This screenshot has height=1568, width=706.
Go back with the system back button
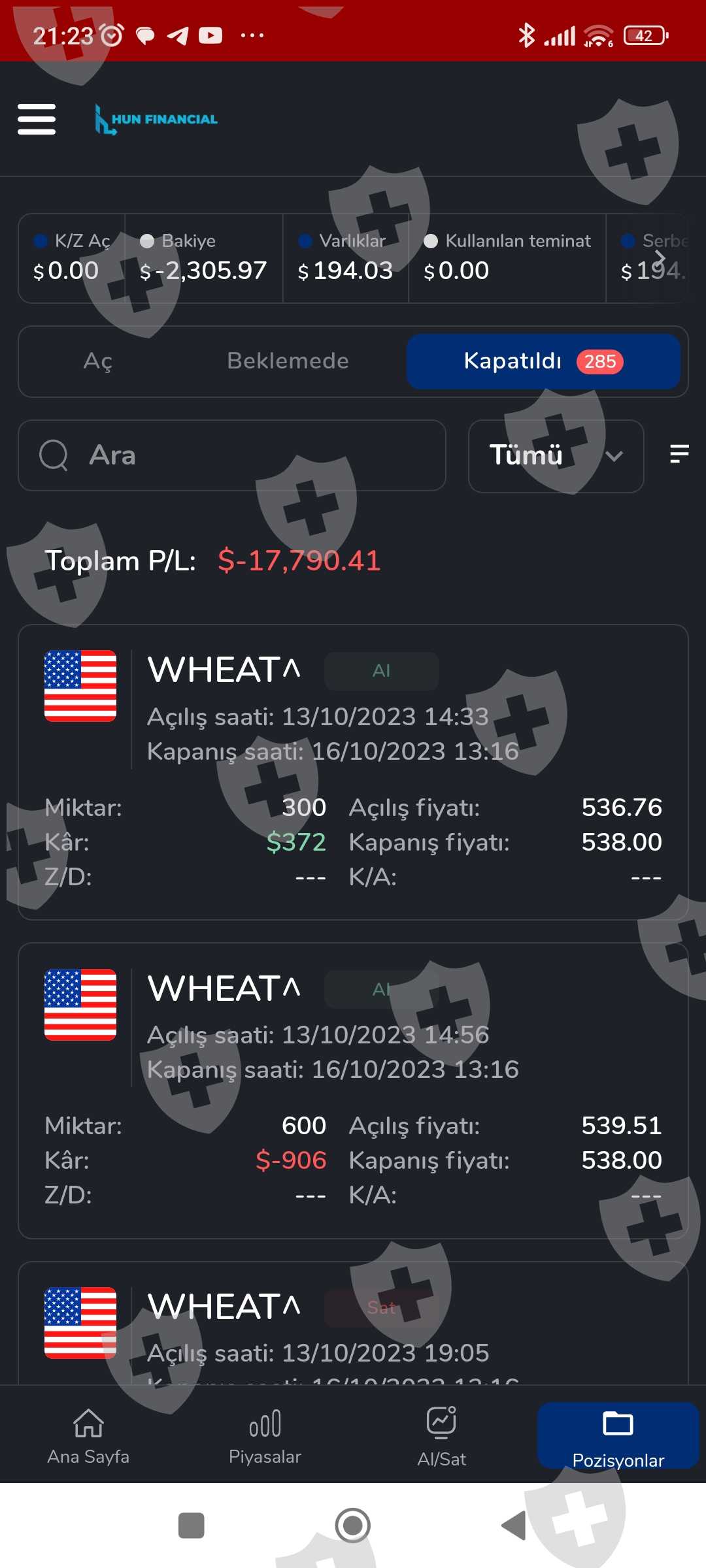point(514,1526)
